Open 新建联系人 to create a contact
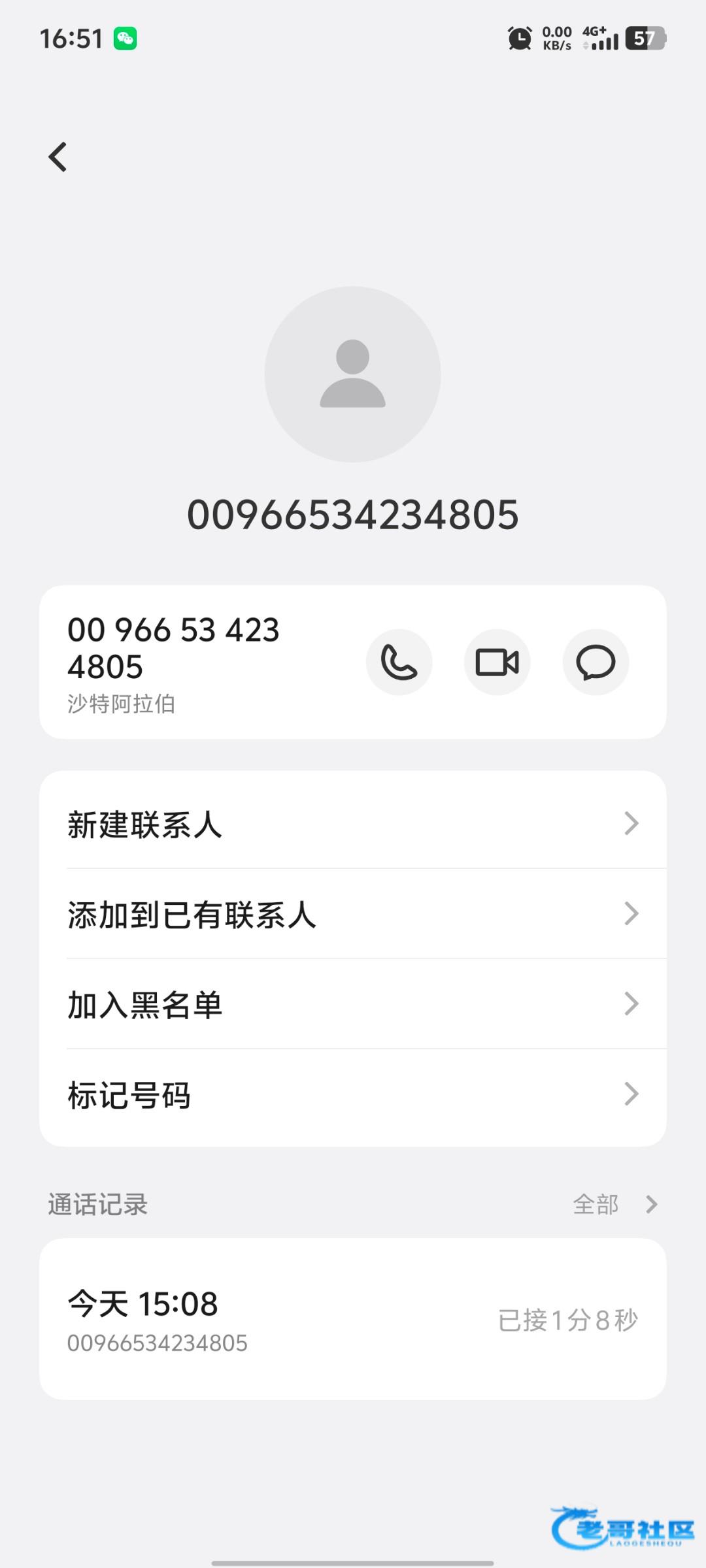 (353, 824)
